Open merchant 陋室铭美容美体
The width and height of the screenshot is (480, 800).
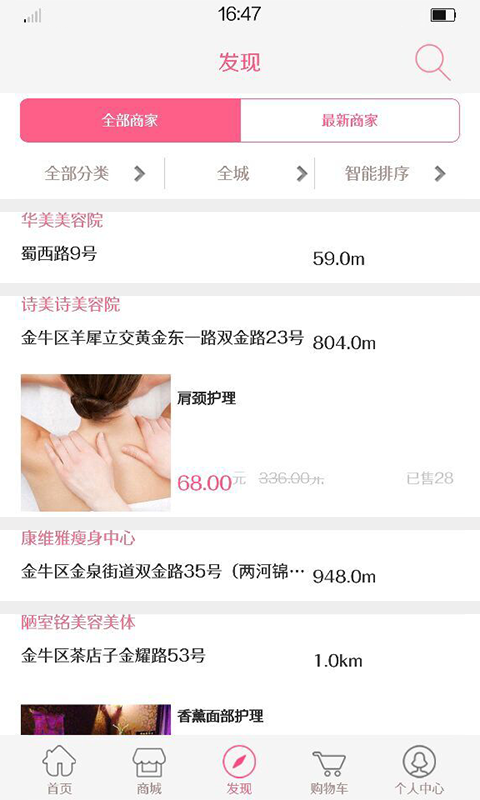tap(240, 648)
